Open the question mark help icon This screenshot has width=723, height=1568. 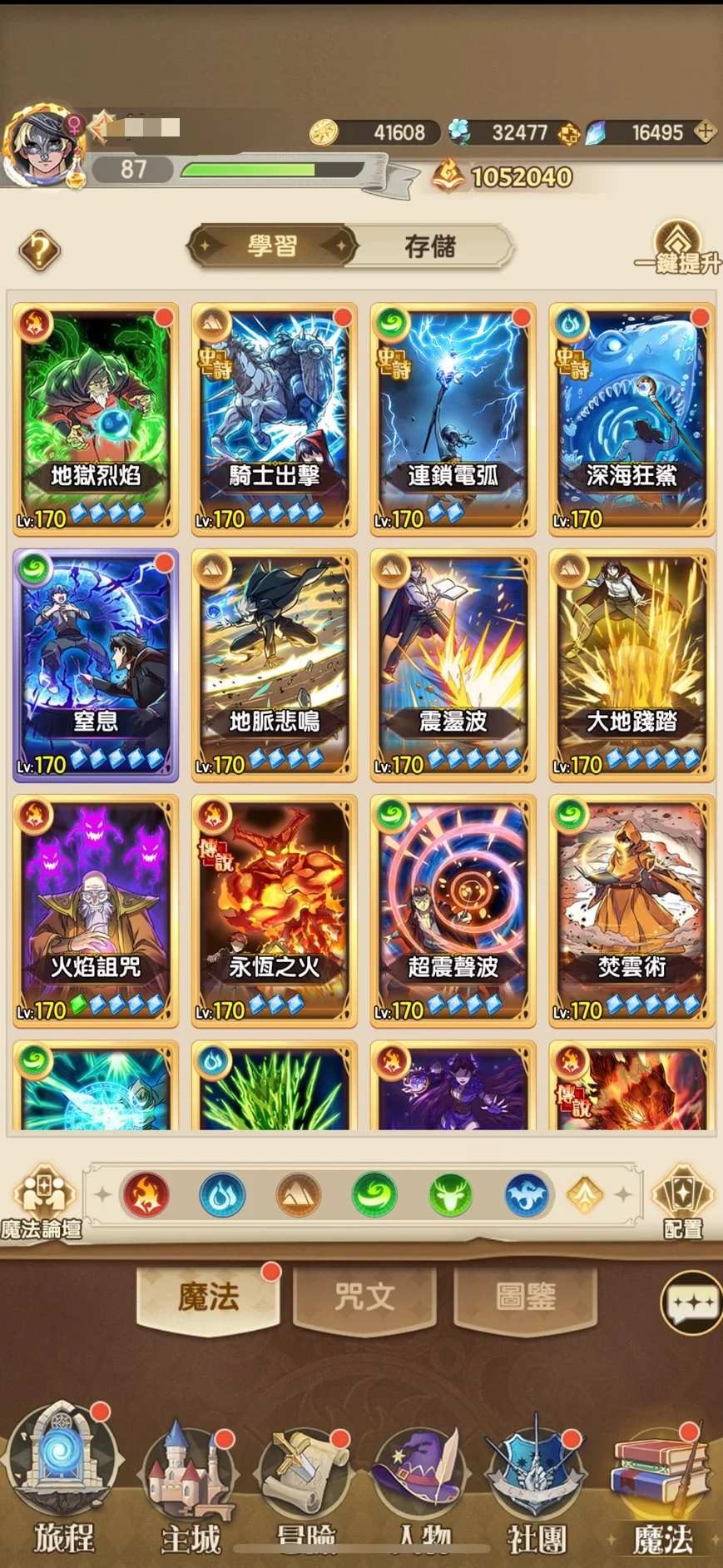click(39, 249)
